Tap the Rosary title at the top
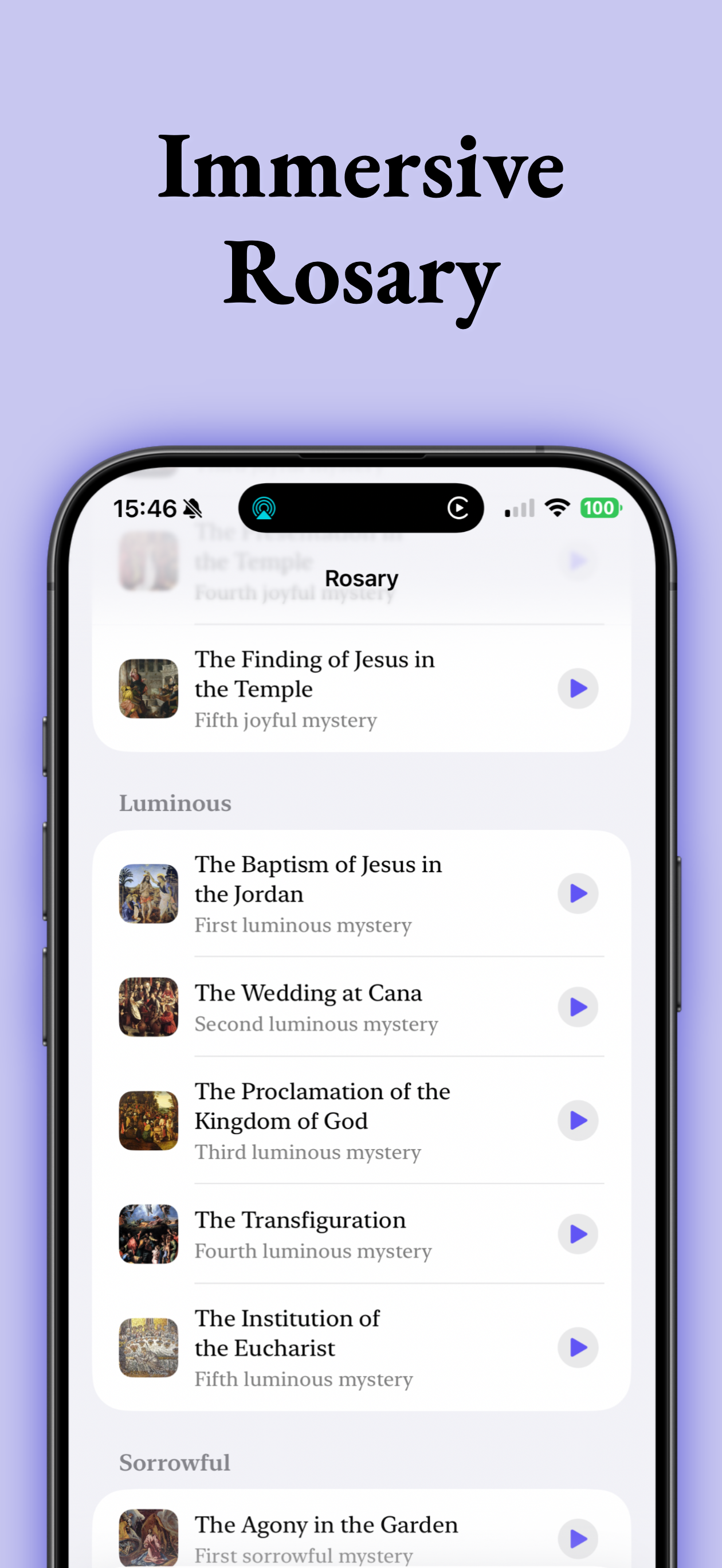 (x=360, y=578)
